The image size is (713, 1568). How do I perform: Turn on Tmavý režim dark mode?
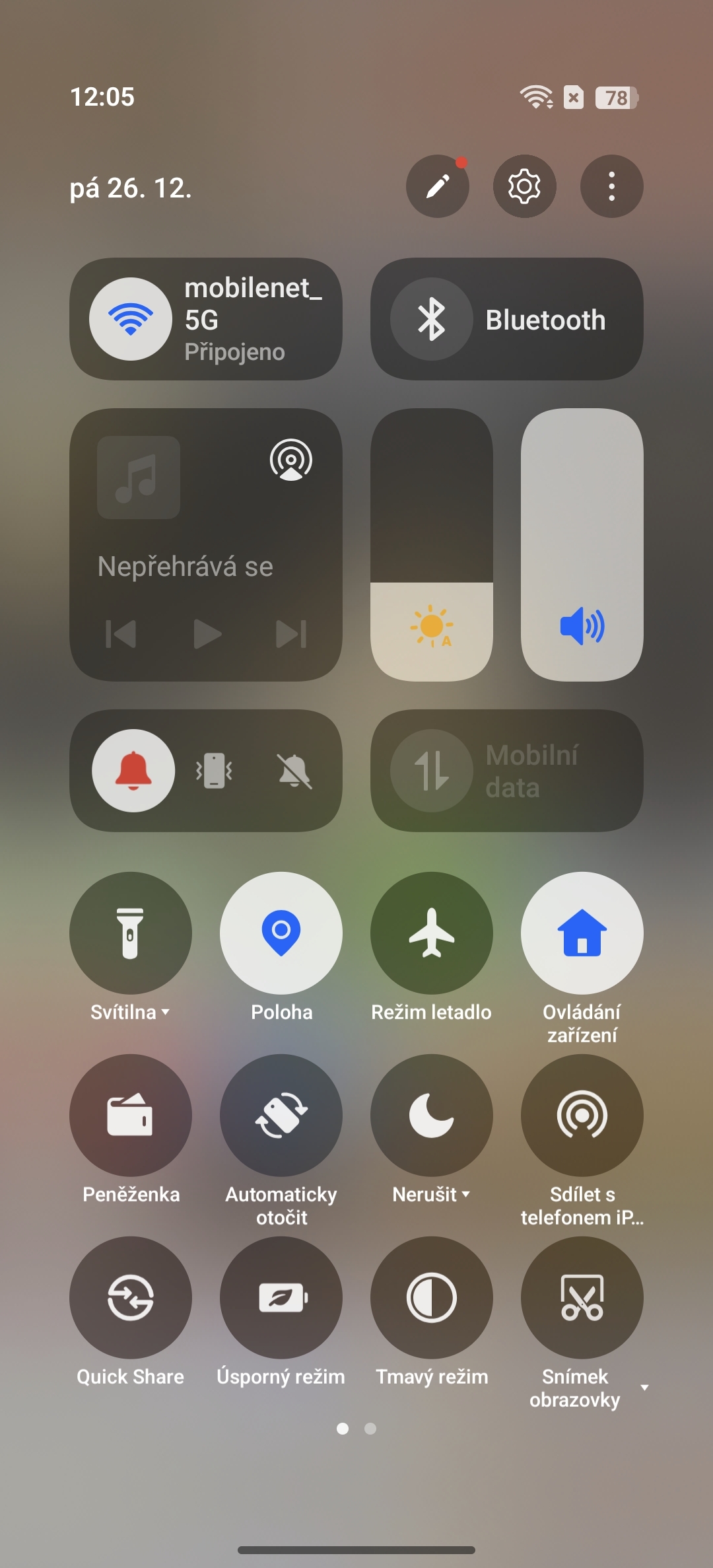point(432,1297)
